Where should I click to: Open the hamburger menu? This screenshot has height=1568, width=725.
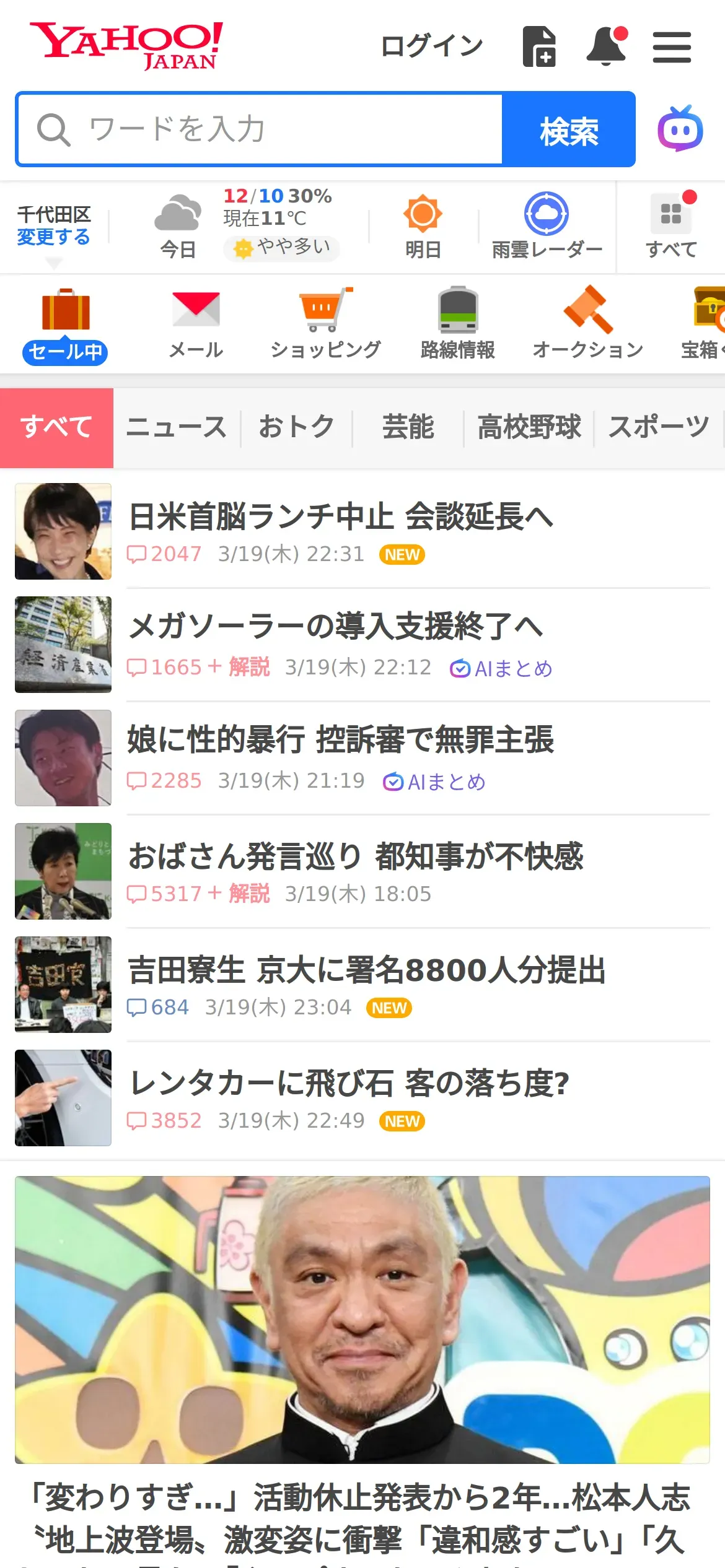[672, 47]
